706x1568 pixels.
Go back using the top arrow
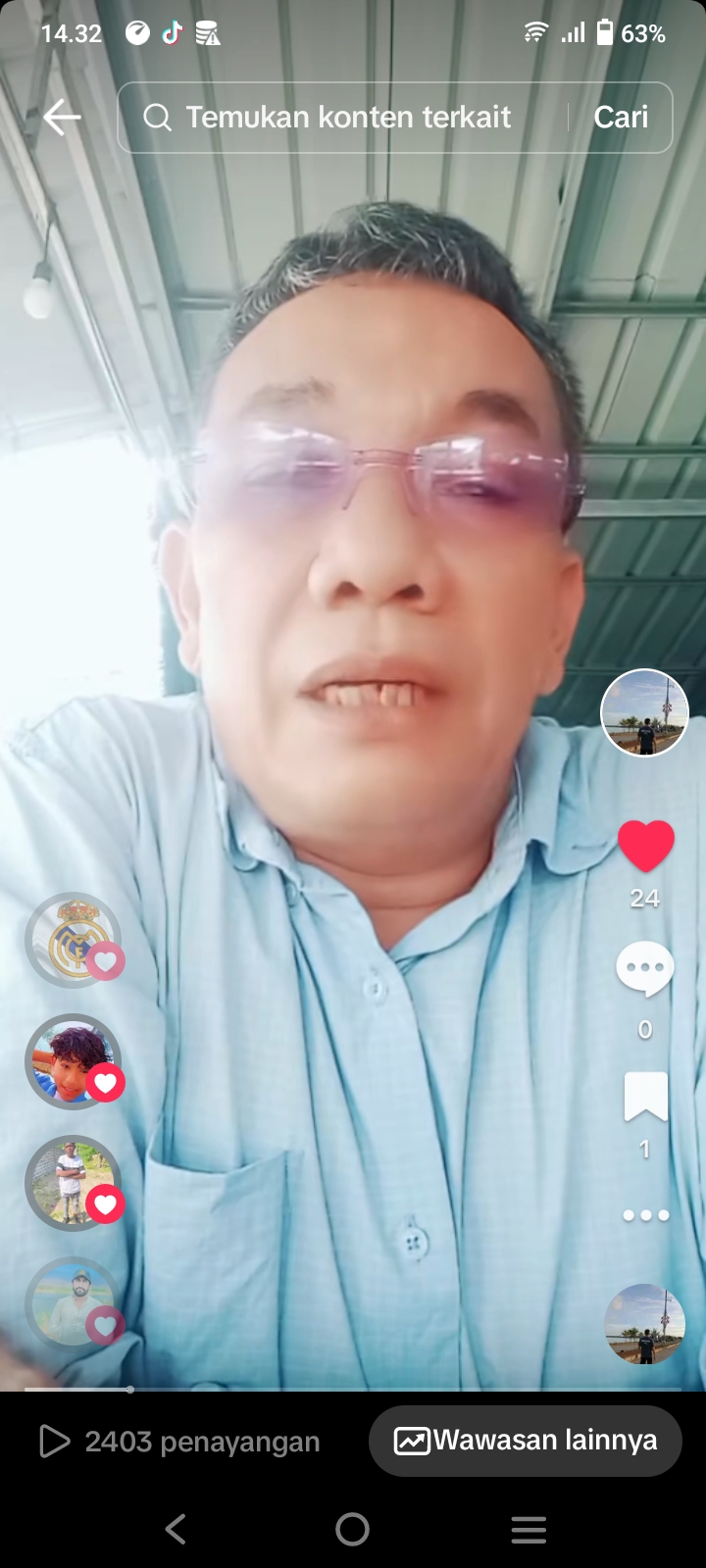[62, 118]
